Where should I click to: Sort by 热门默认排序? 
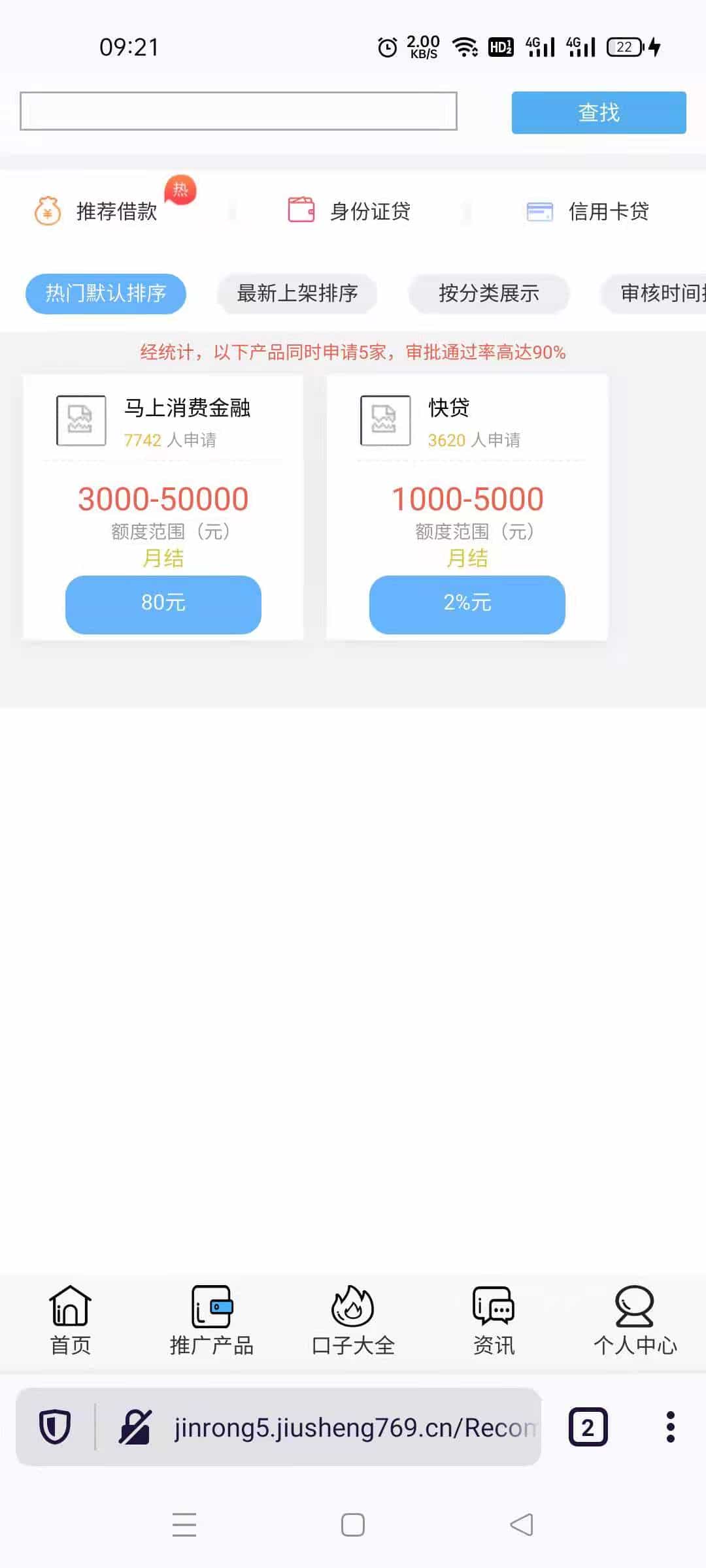point(106,293)
